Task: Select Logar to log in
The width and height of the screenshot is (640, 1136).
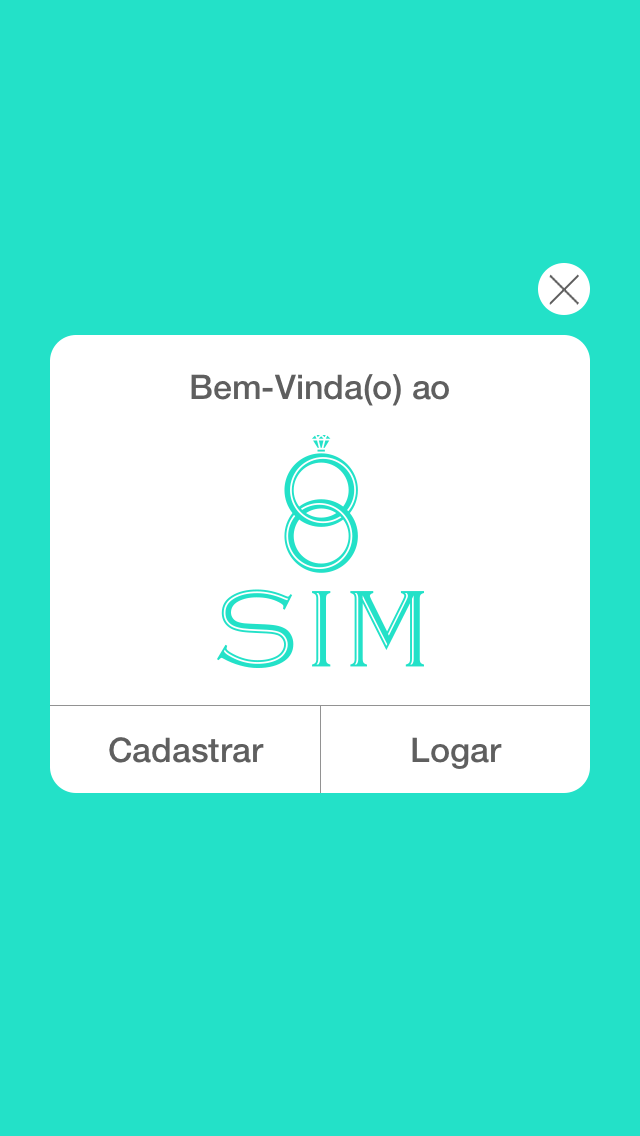Action: point(455,750)
